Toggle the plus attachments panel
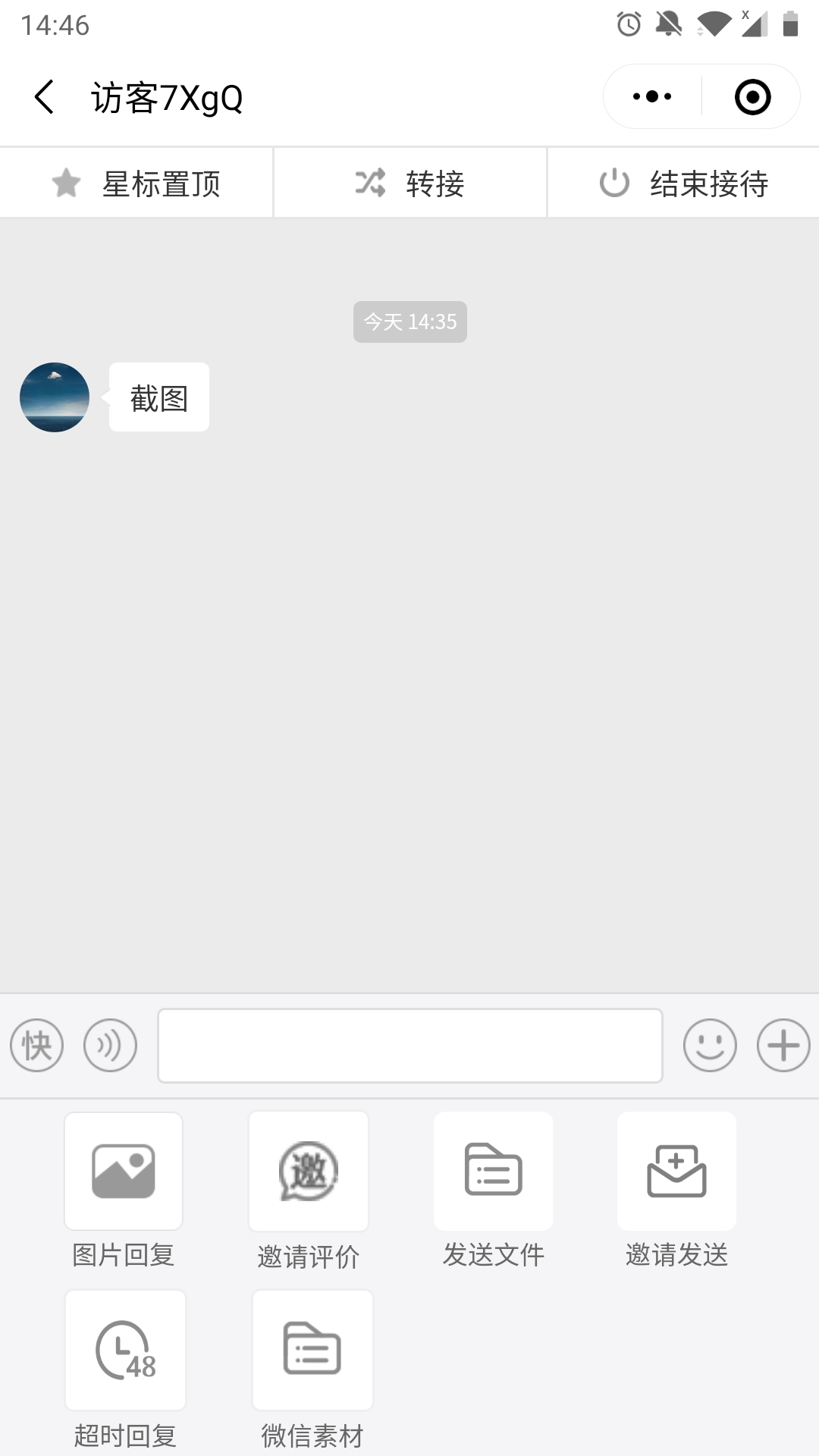This screenshot has width=819, height=1456. 783,1046
